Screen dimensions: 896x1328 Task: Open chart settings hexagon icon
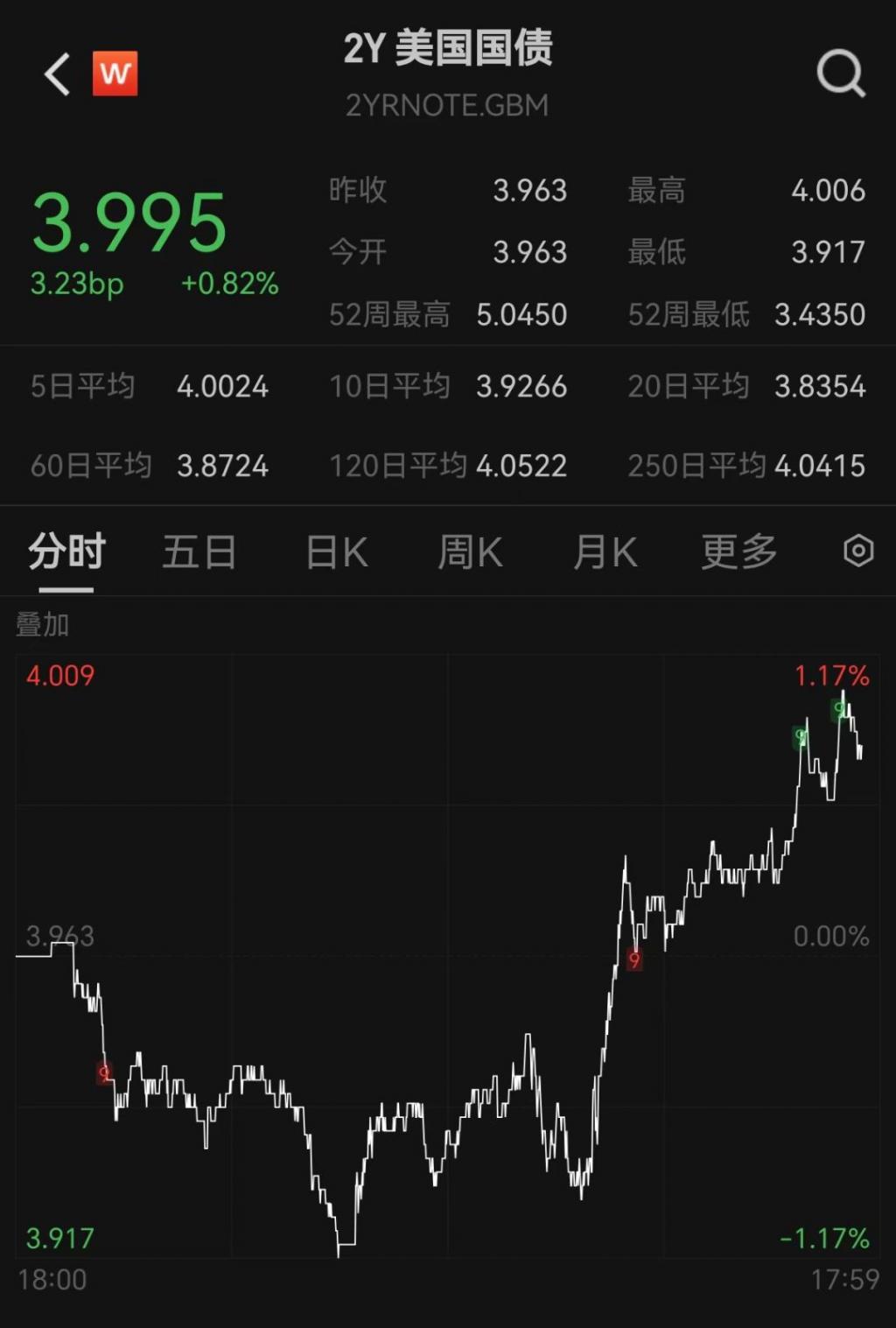857,552
